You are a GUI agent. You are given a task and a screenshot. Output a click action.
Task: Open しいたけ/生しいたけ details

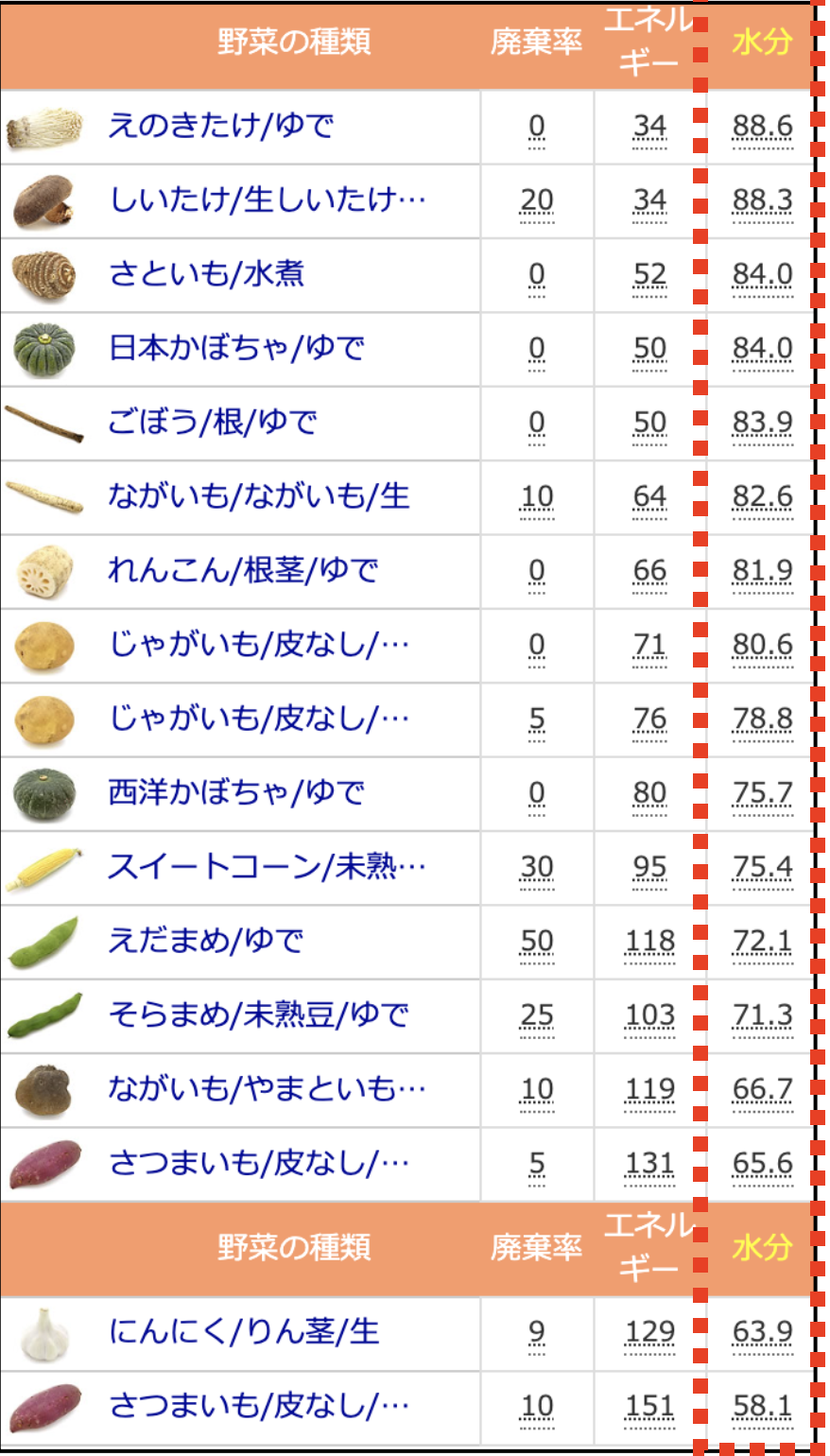[267, 199]
